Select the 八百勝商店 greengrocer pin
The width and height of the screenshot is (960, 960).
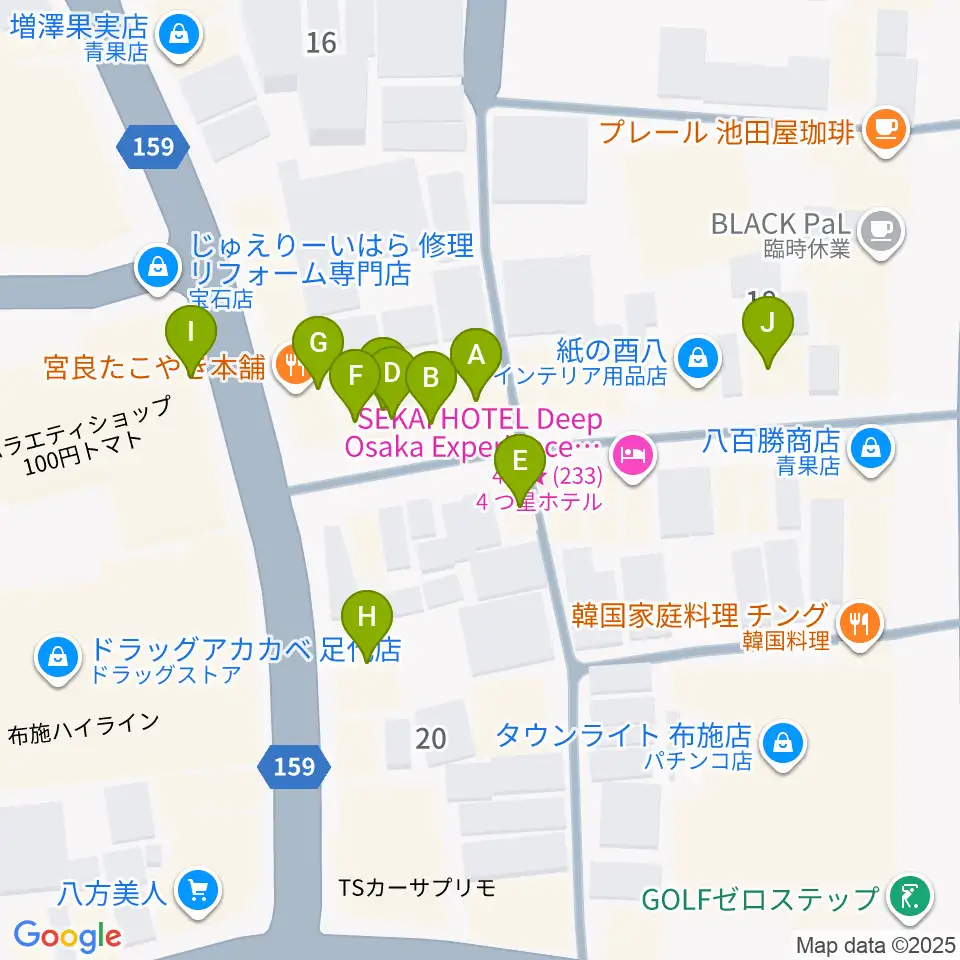pyautogui.click(x=871, y=450)
